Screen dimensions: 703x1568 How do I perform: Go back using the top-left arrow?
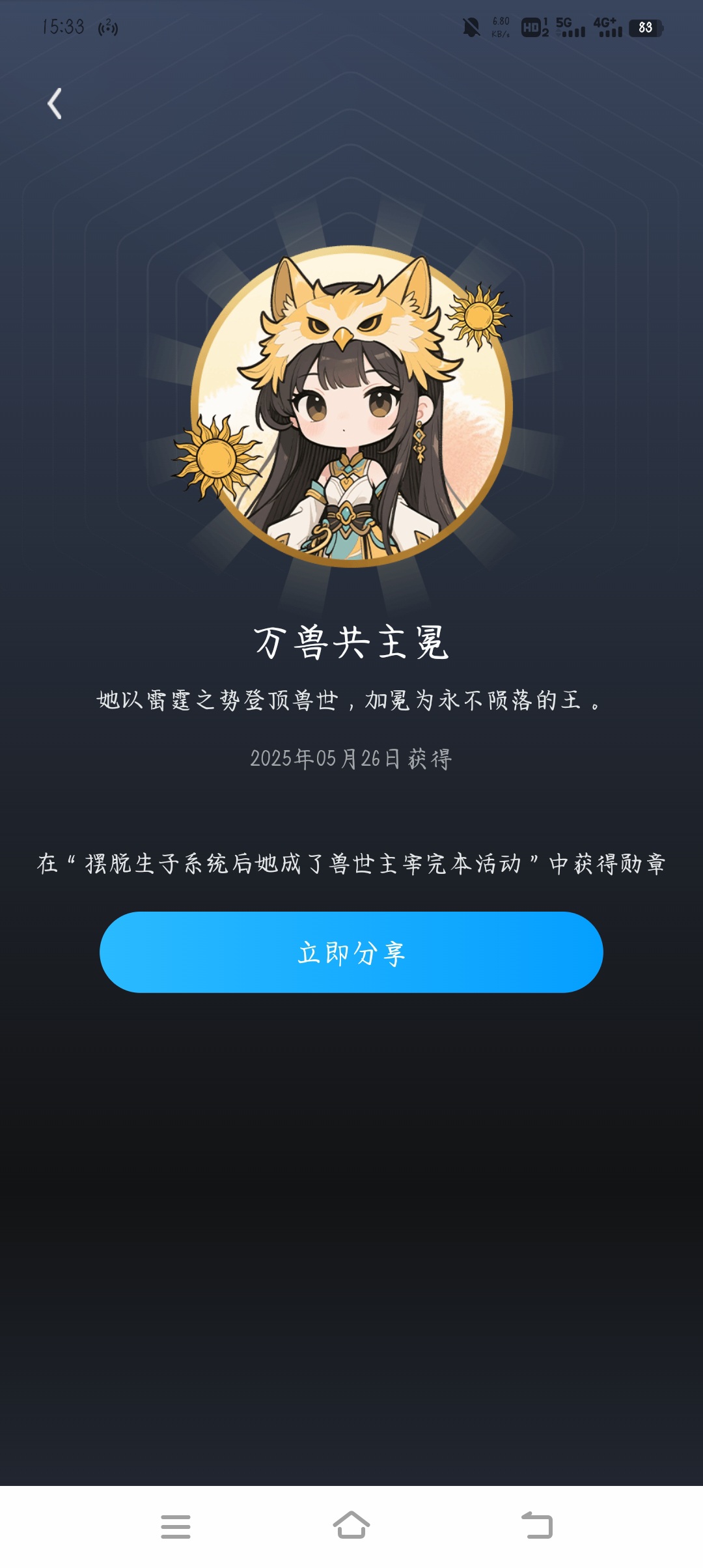click(55, 104)
